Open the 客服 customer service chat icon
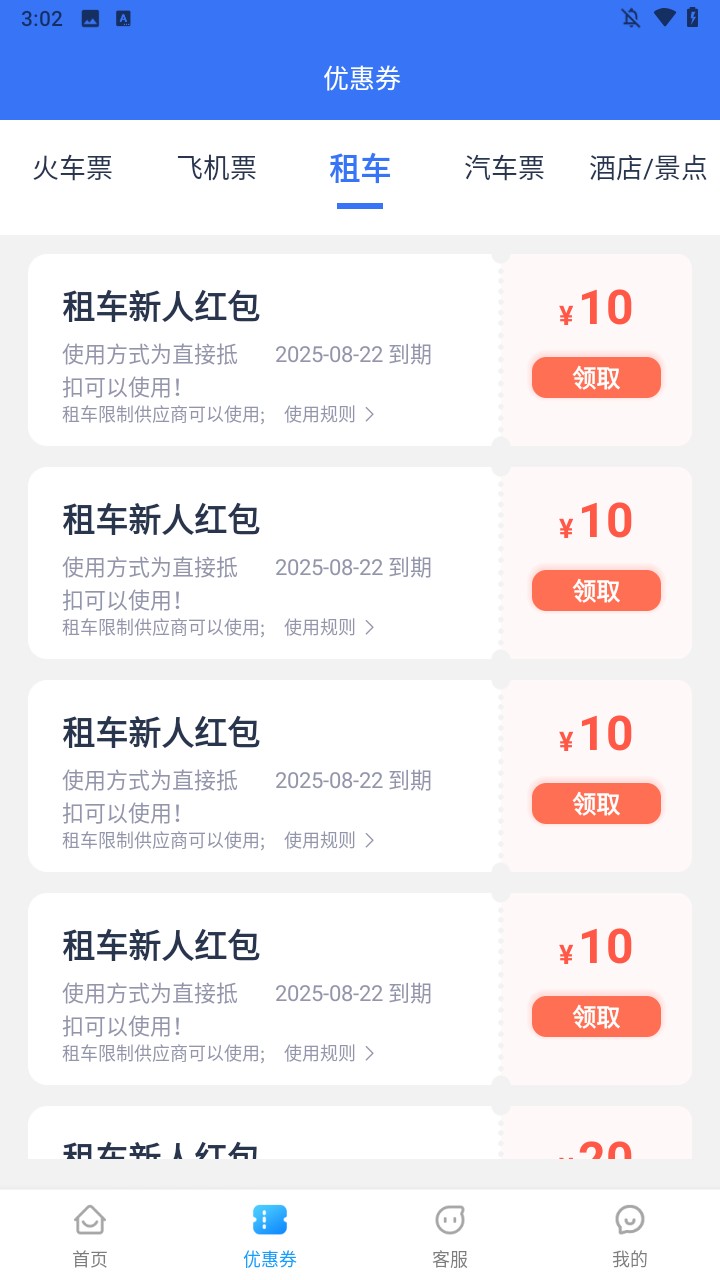The image size is (720, 1280). 449,1219
